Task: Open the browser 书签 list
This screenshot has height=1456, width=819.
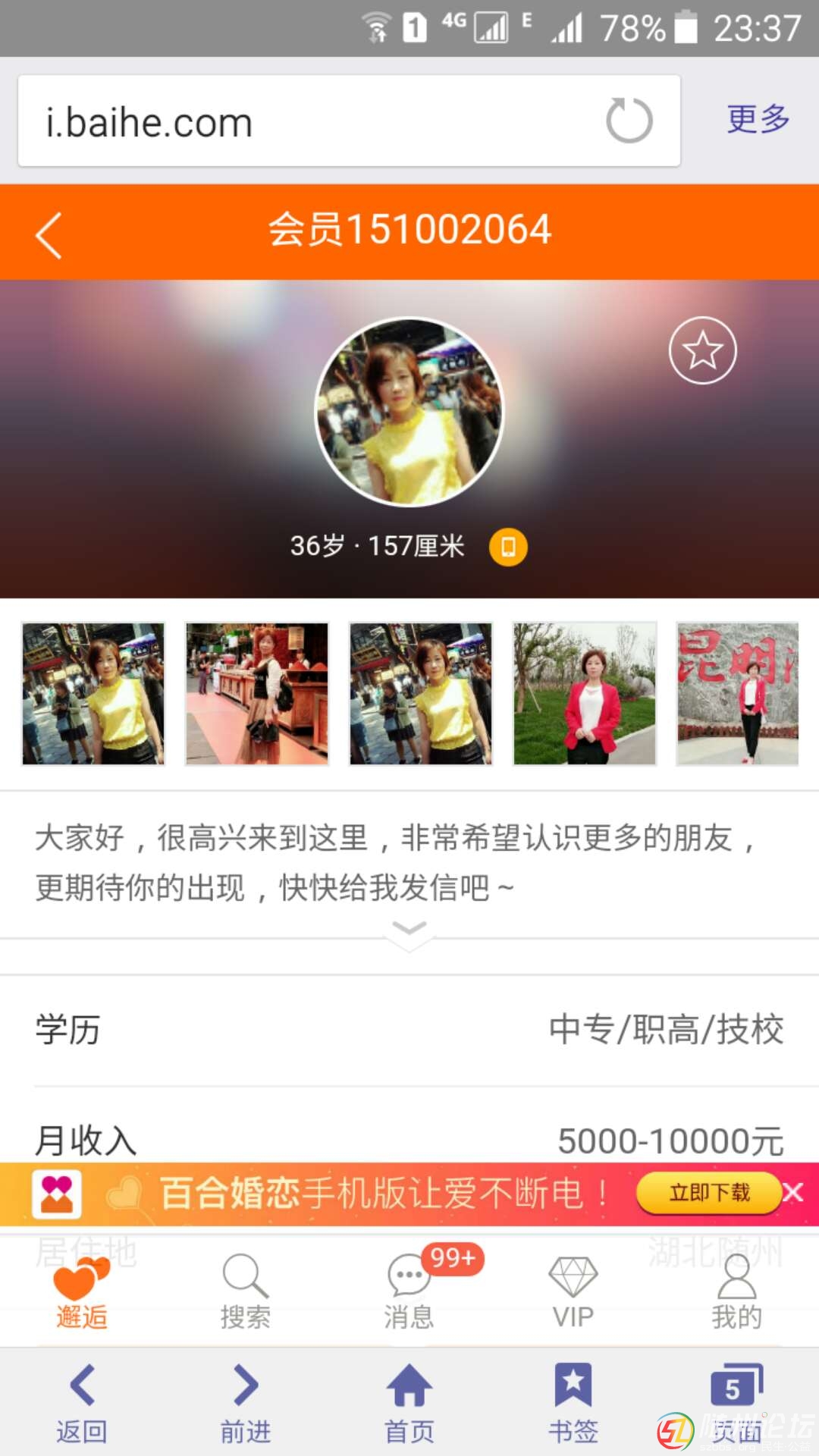Action: click(x=573, y=1403)
